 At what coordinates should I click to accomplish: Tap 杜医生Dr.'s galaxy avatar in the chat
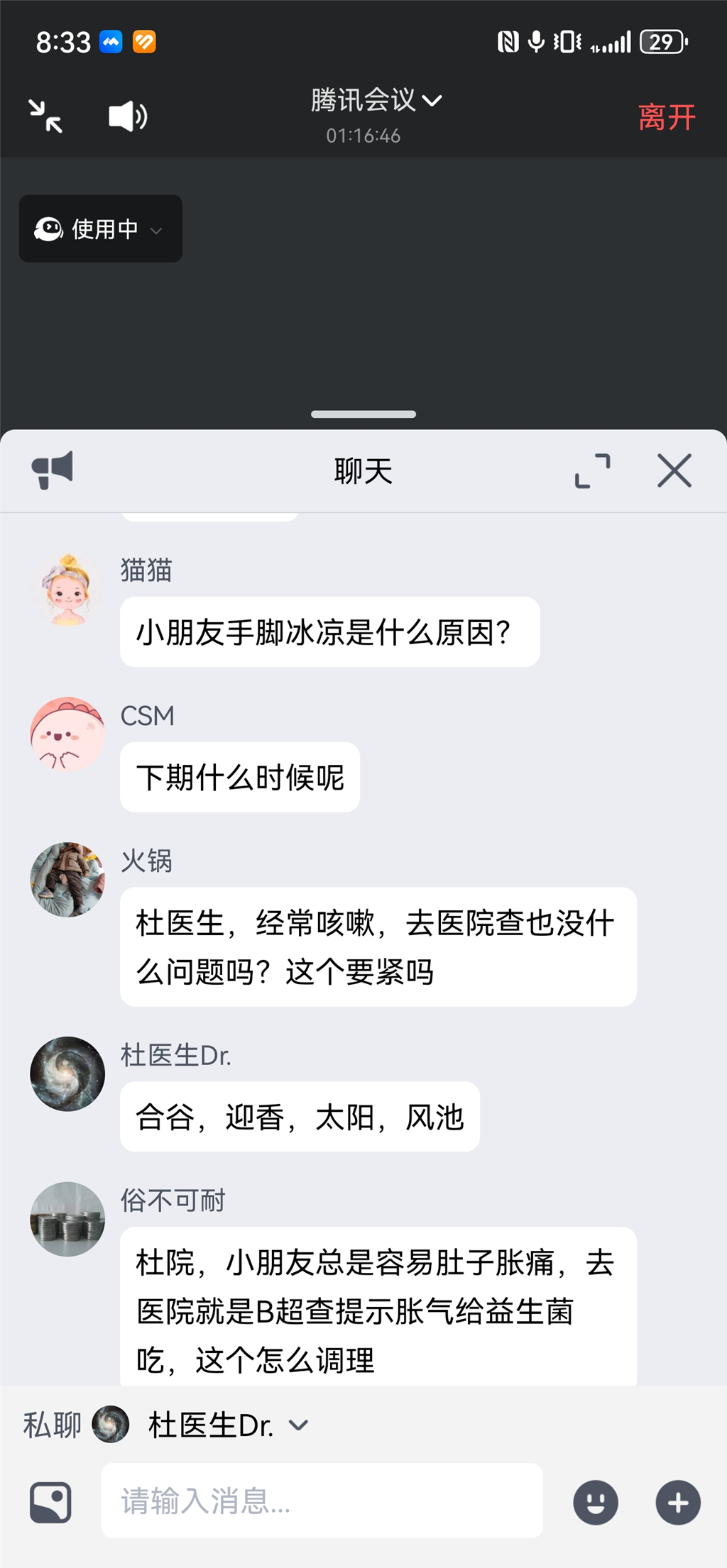[67, 1074]
